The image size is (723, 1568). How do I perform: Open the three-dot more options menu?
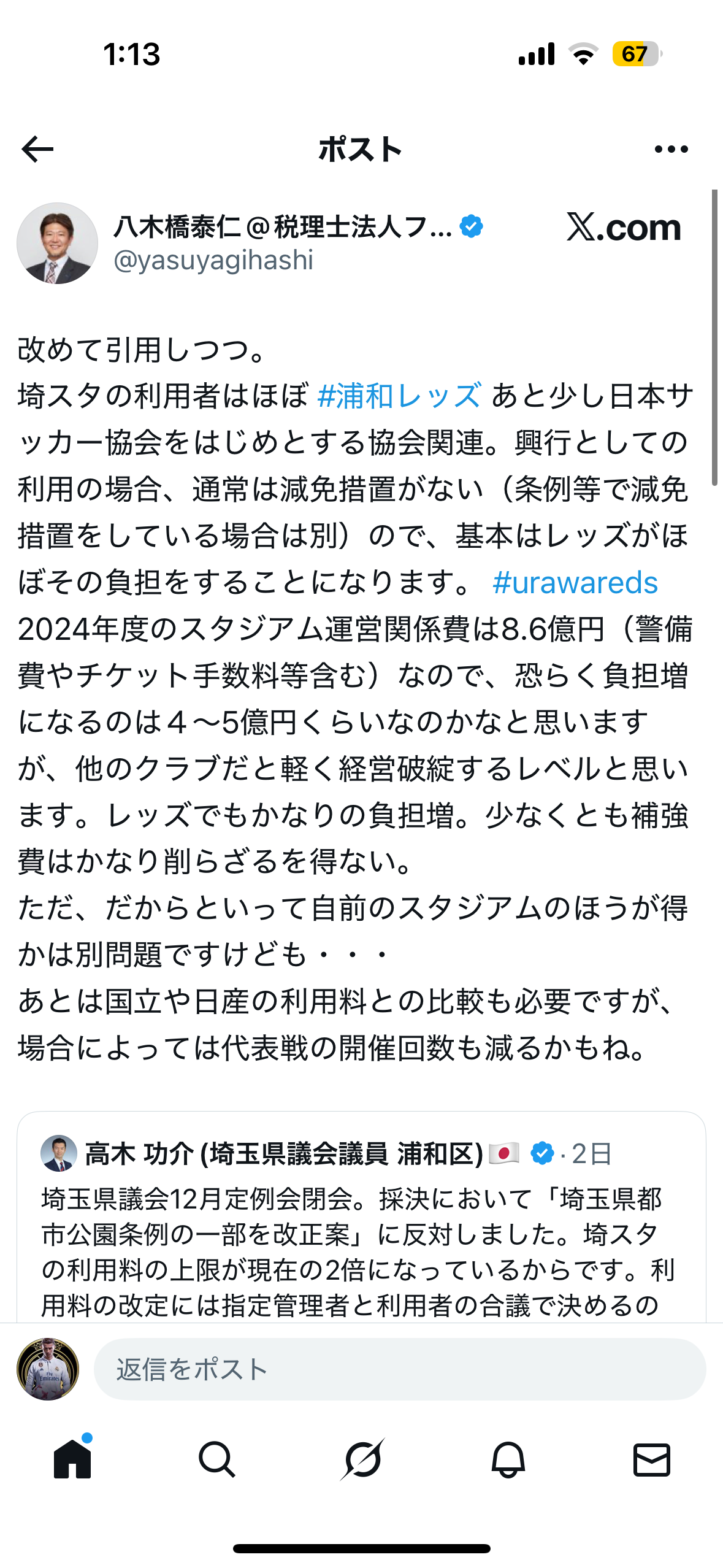(671, 149)
